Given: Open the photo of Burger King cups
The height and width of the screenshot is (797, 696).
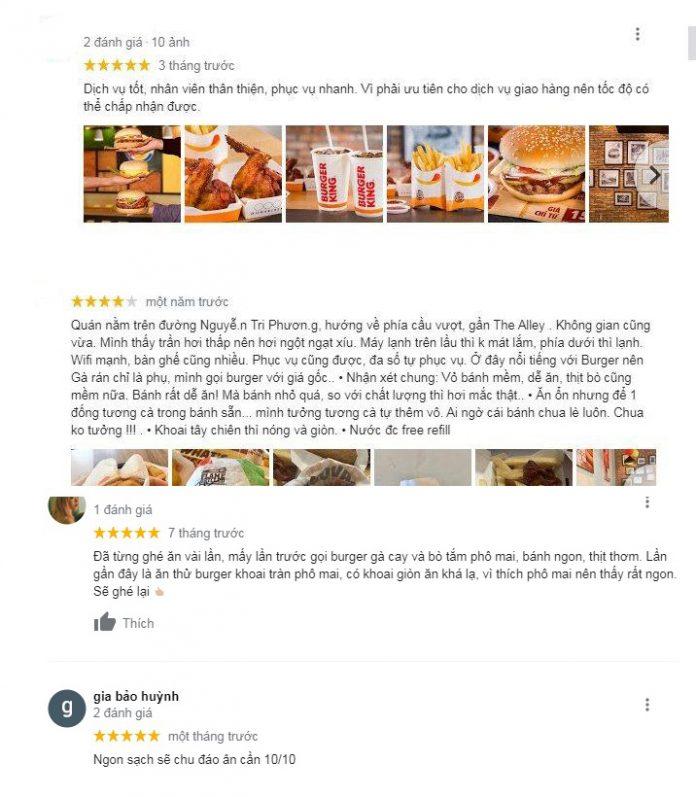Looking at the screenshot, I should click(x=334, y=174).
